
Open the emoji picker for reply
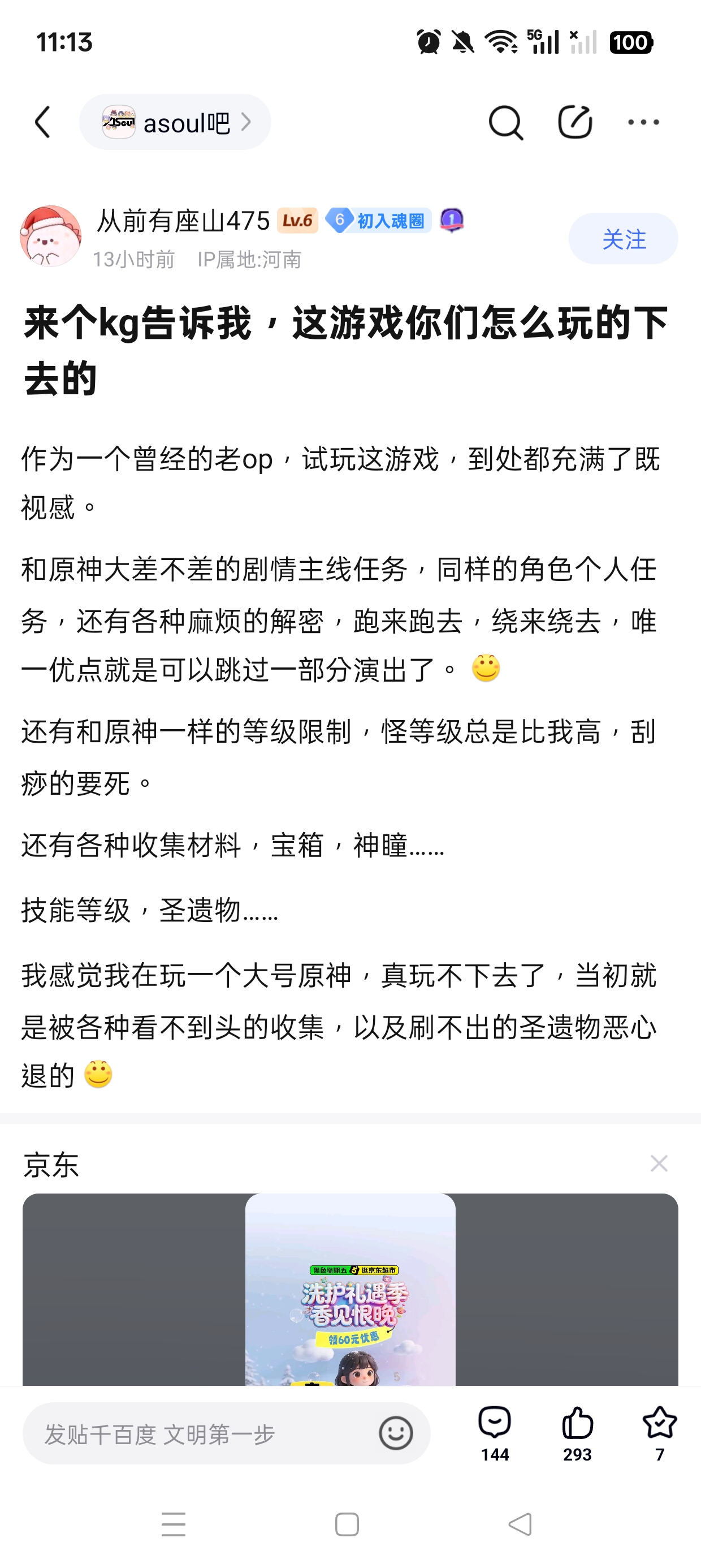click(x=396, y=1433)
